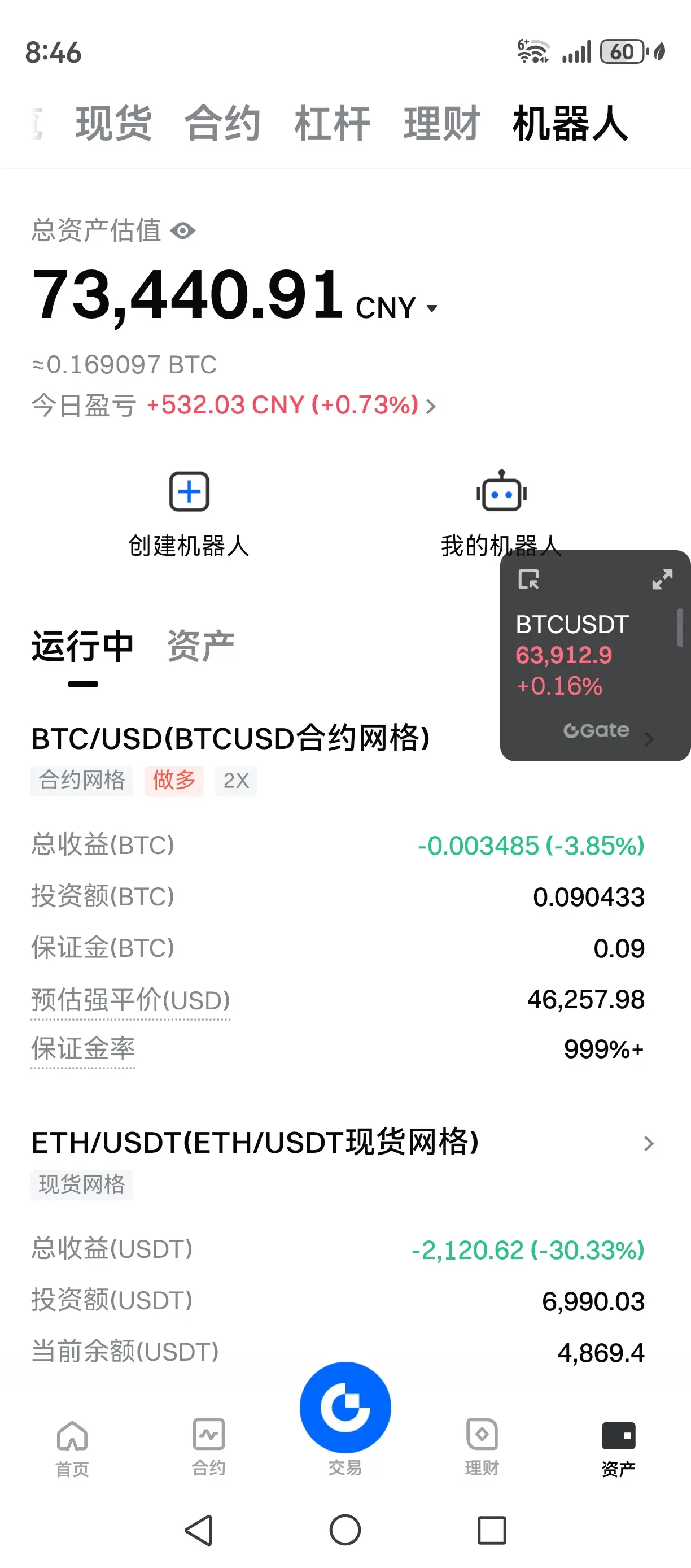Tap the system back button
The height and width of the screenshot is (1568, 691).
[199, 1530]
